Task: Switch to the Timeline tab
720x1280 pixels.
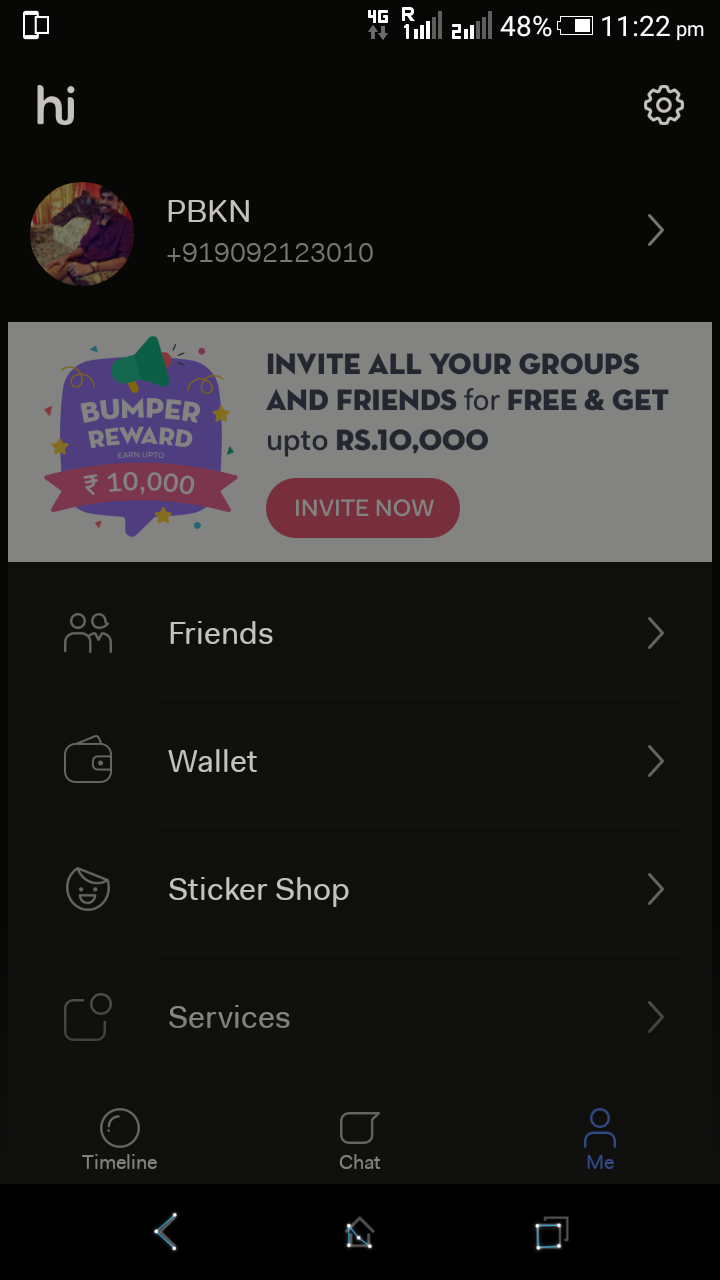Action: [x=120, y=1140]
